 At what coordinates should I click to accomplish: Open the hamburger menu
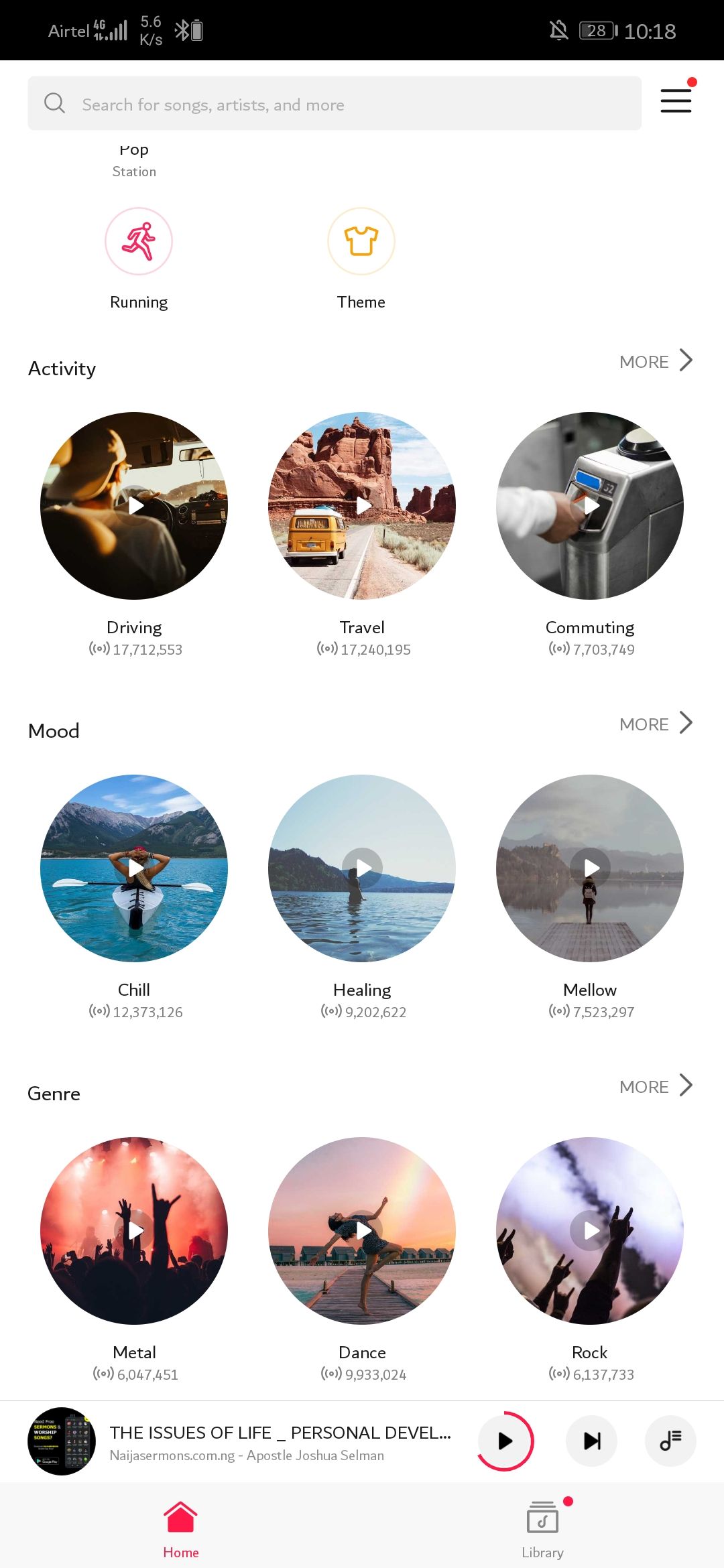pyautogui.click(x=676, y=101)
